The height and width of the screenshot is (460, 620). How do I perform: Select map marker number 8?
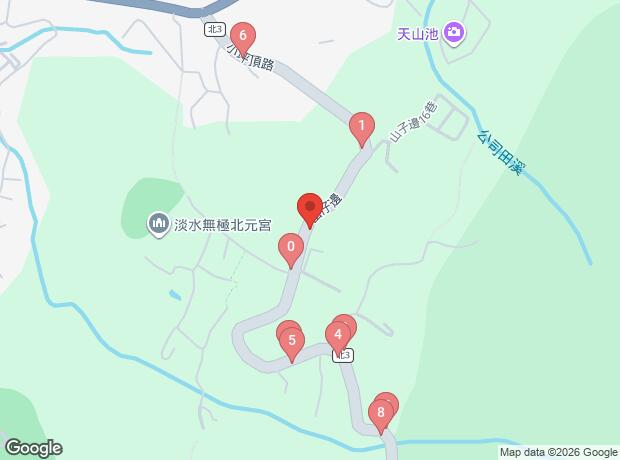click(380, 414)
